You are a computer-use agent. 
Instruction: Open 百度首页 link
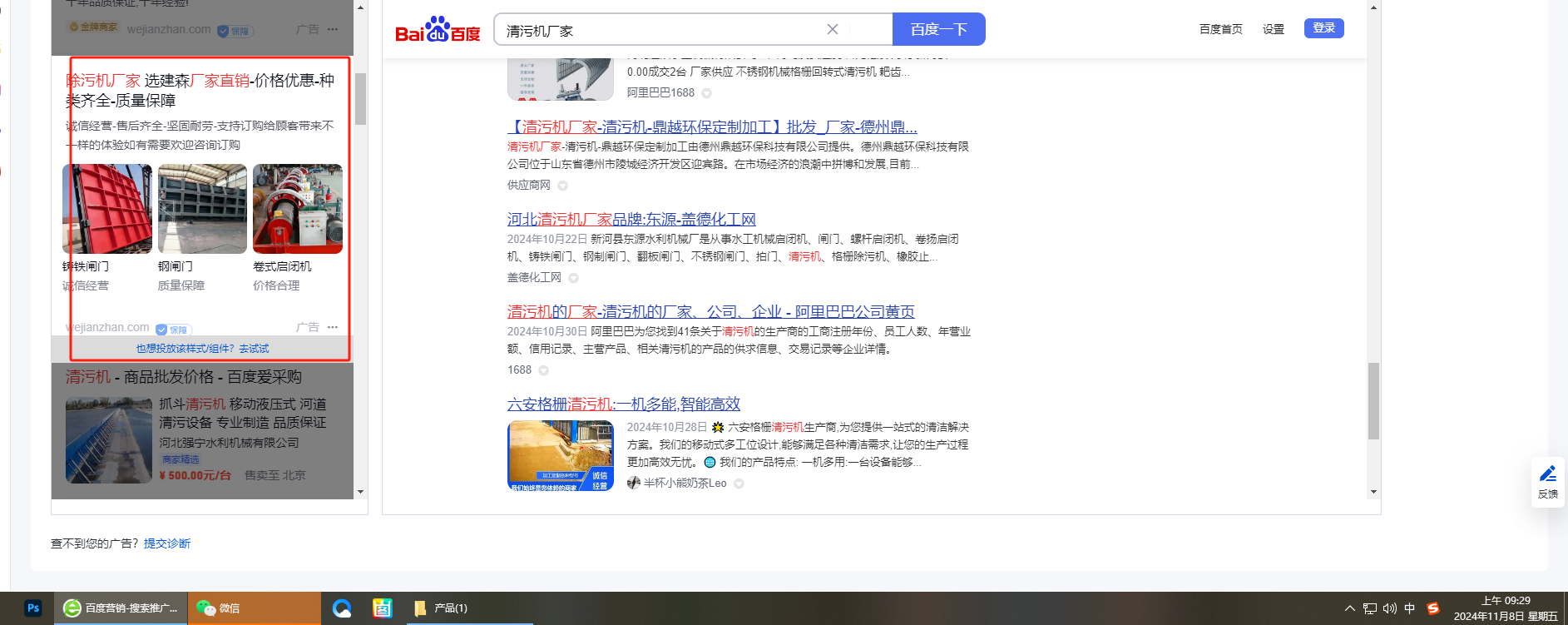point(1220,29)
